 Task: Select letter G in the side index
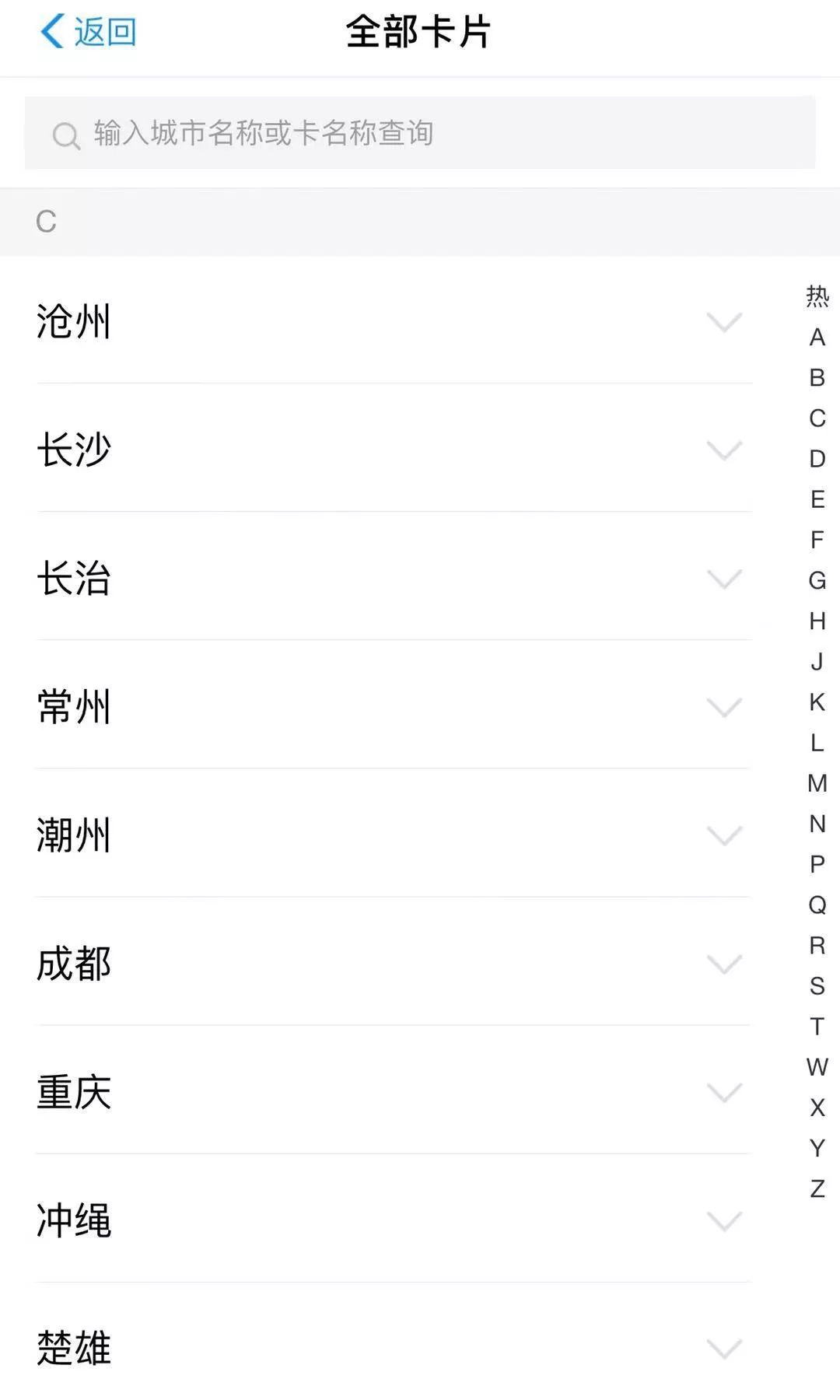point(817,580)
